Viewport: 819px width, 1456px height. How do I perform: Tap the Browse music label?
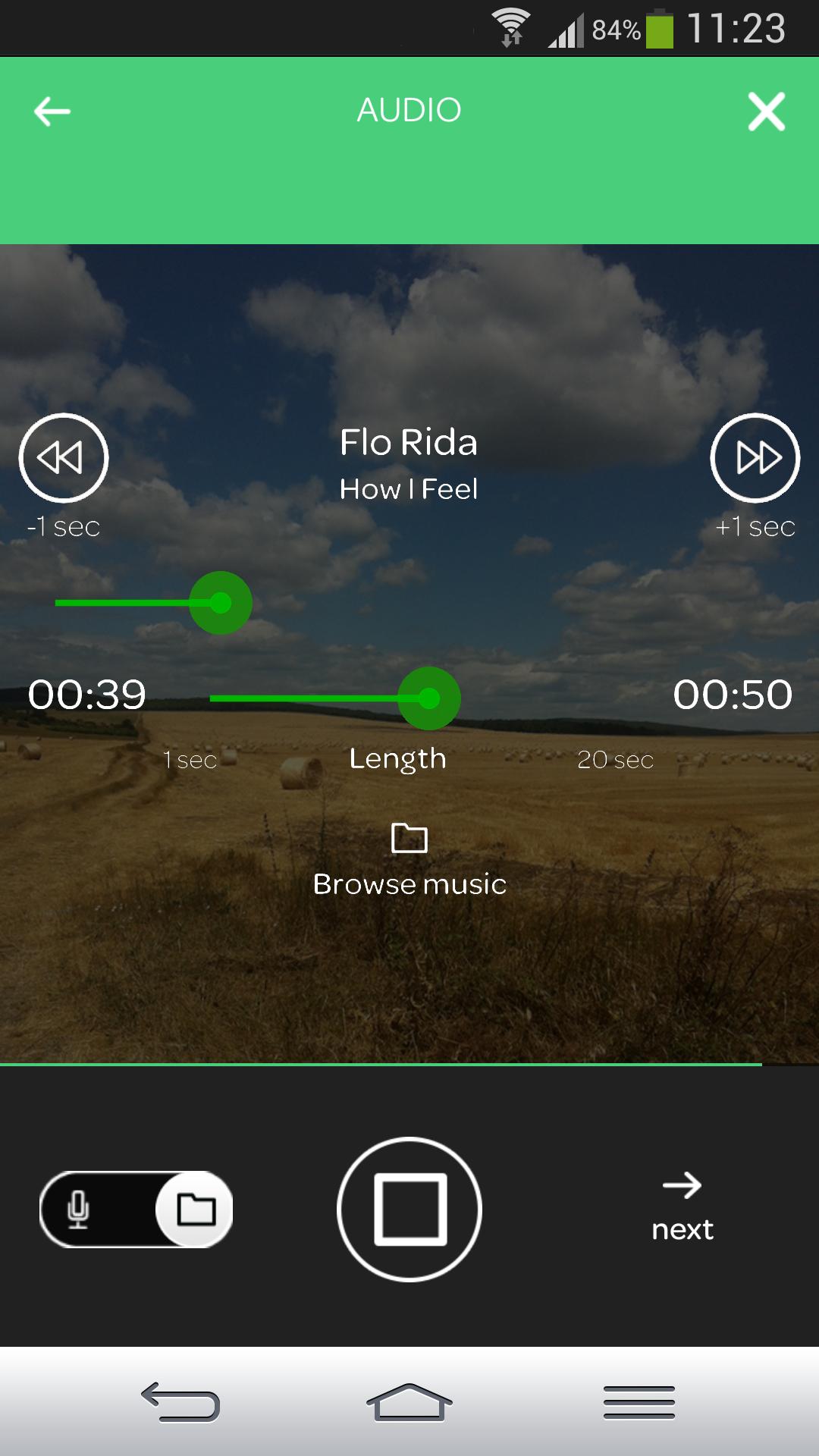tap(410, 884)
